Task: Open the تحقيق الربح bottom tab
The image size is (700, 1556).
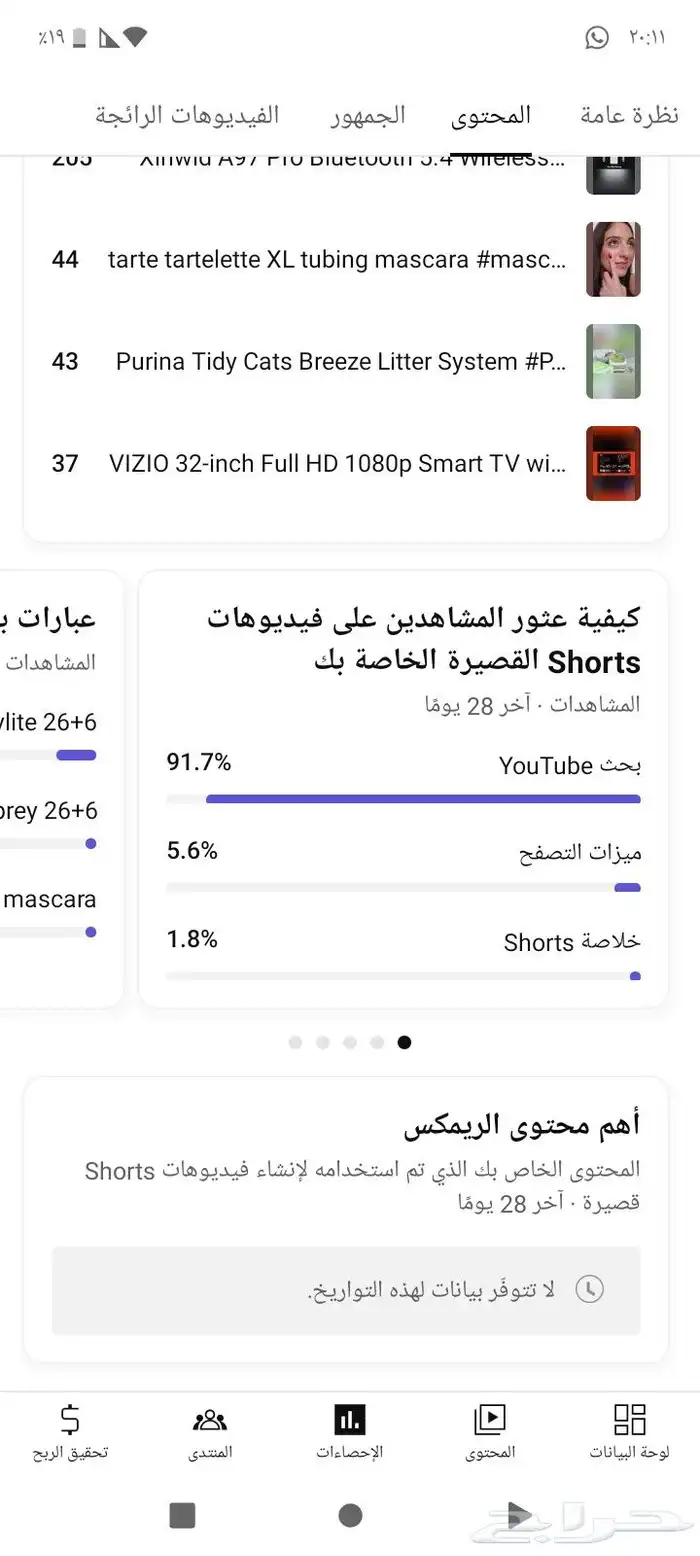Action: tap(70, 1431)
